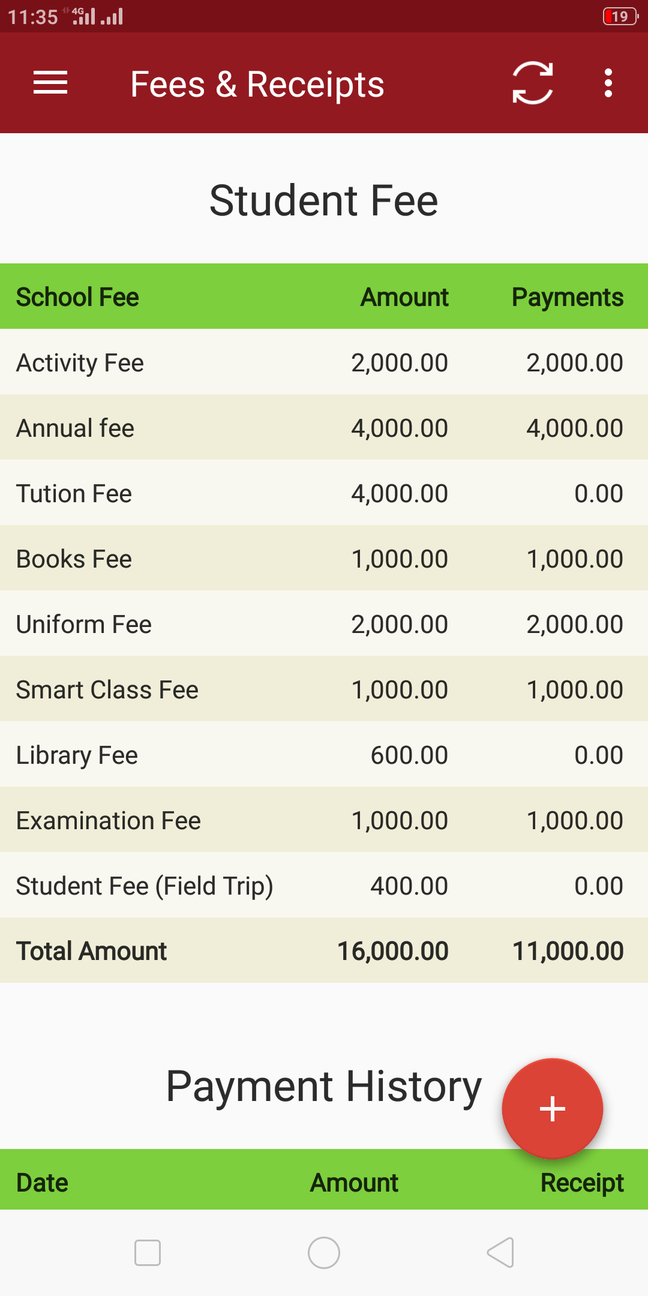Go back using system back button

point(500,1252)
